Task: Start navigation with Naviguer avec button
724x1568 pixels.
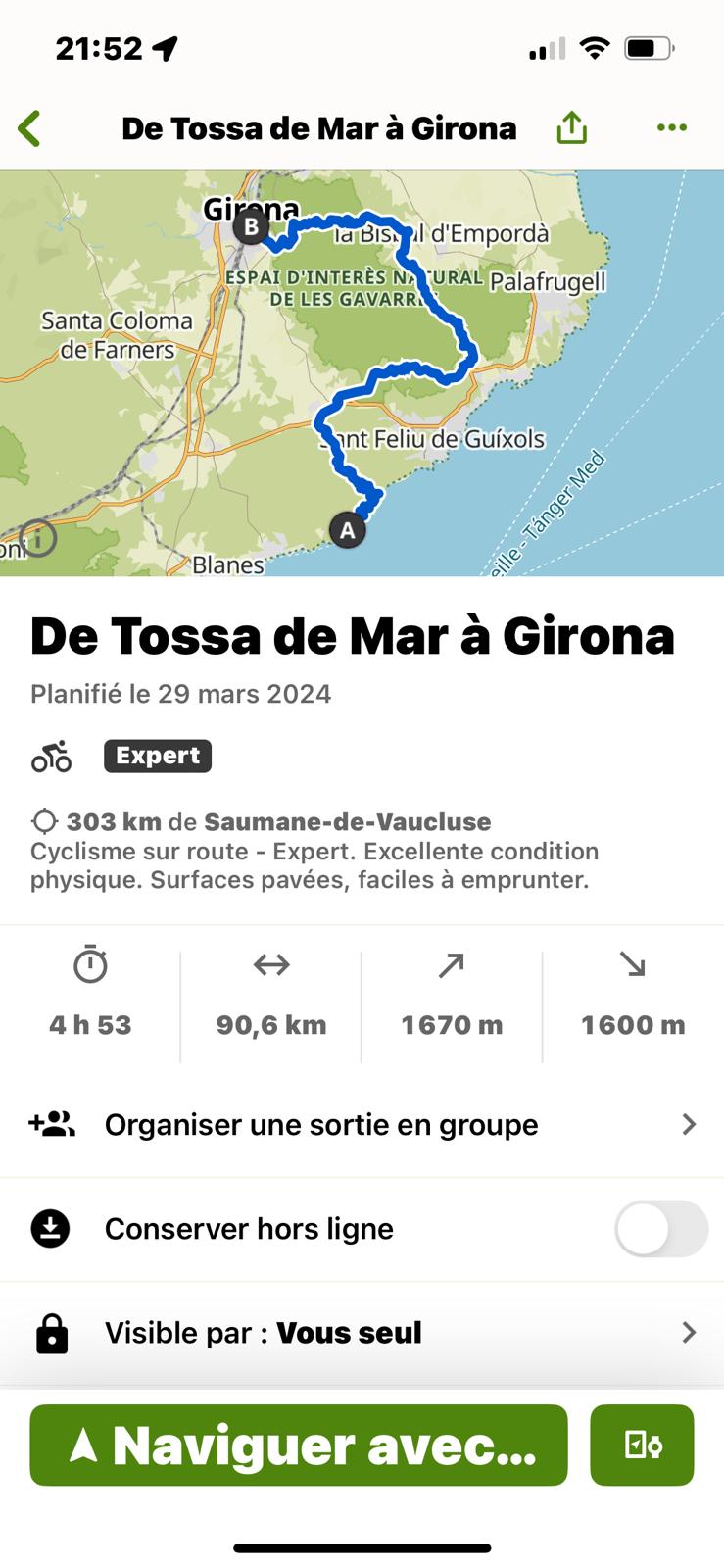Action: point(299,1445)
